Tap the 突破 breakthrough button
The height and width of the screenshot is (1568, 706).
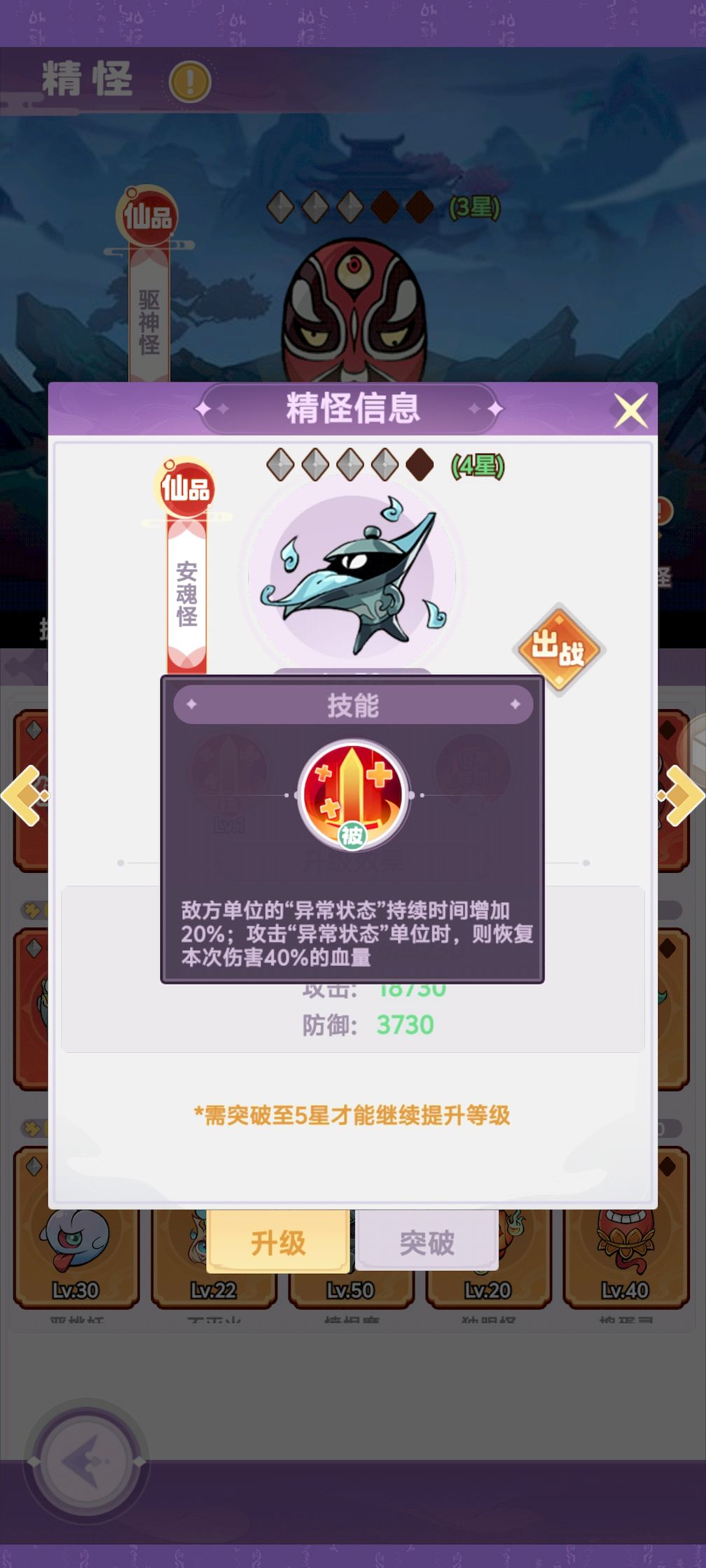427,1242
